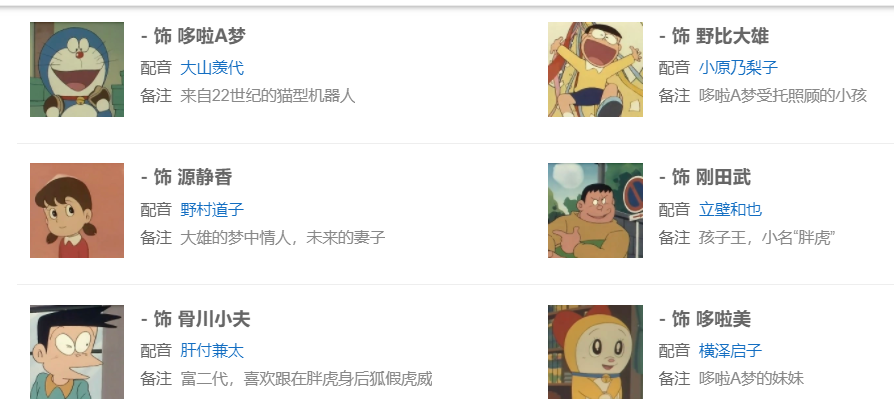View the 源静香 character picture
The height and width of the screenshot is (419, 894).
click(77, 210)
